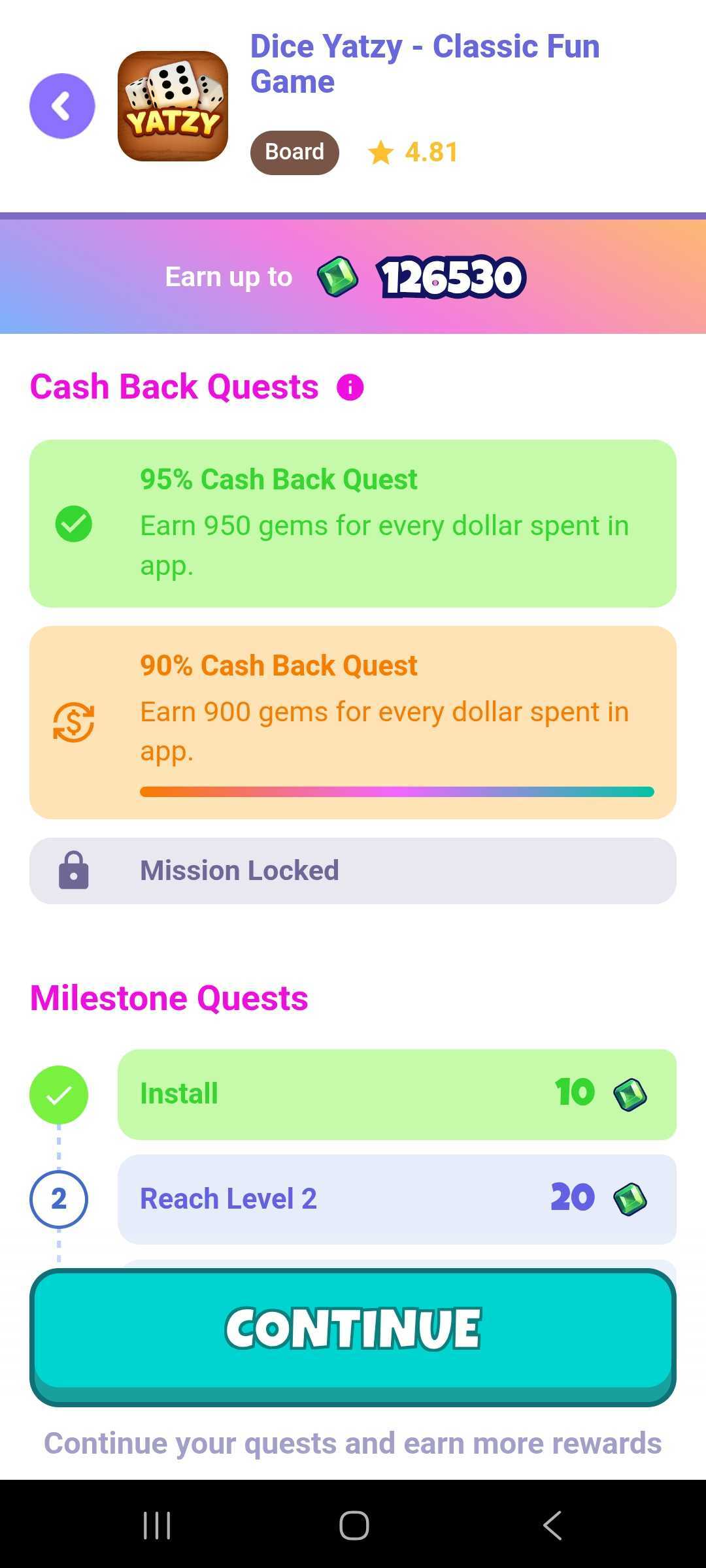The height and width of the screenshot is (1568, 706).
Task: Open the Cash Back Quests info icon
Action: (351, 387)
